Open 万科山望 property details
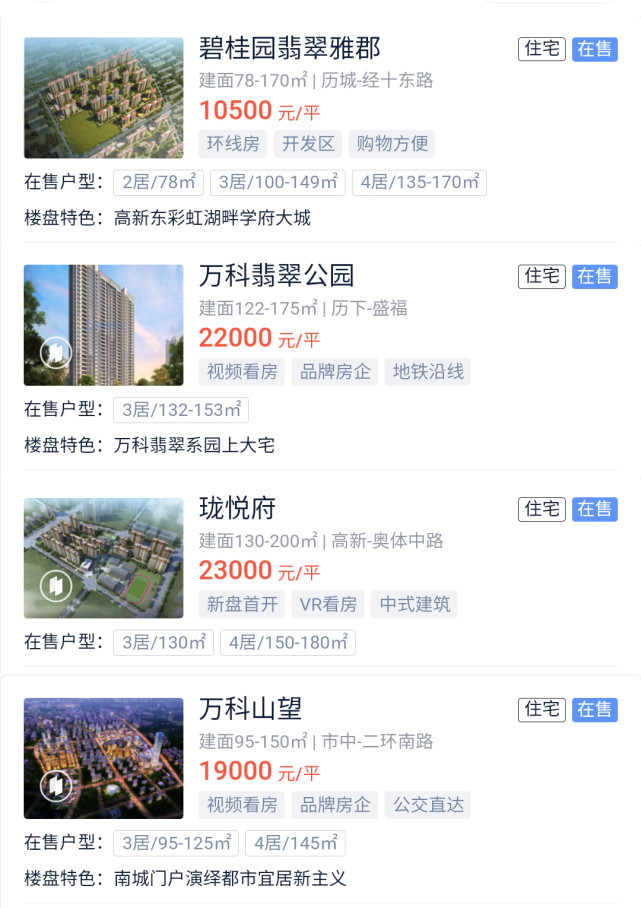This screenshot has height=908, width=641. 250,709
